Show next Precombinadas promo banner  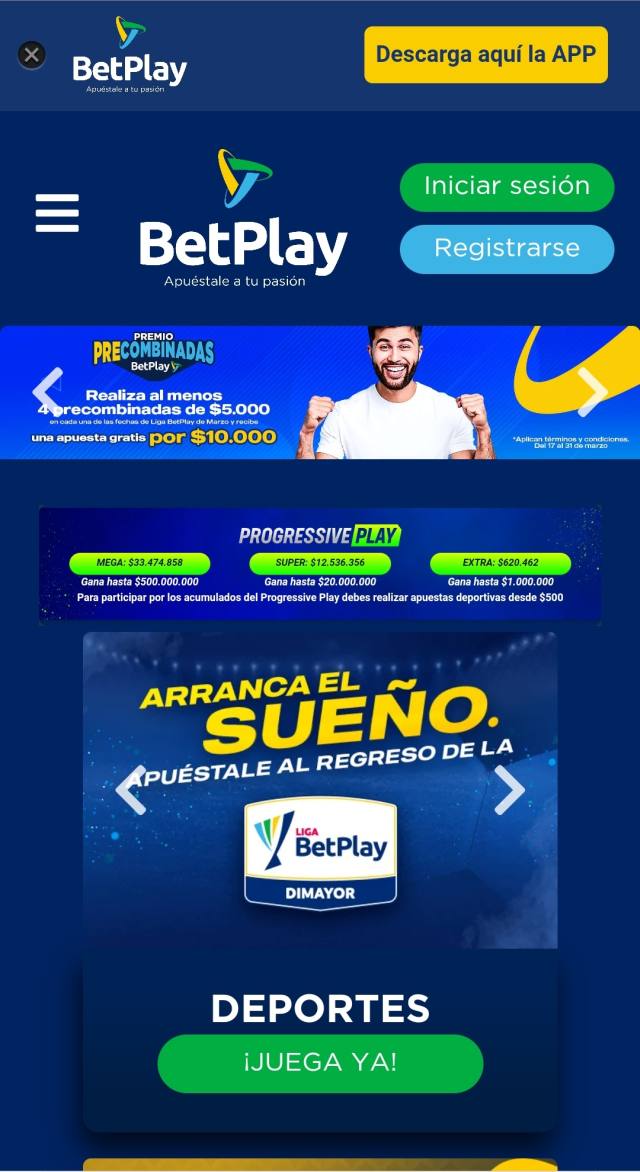click(x=592, y=392)
